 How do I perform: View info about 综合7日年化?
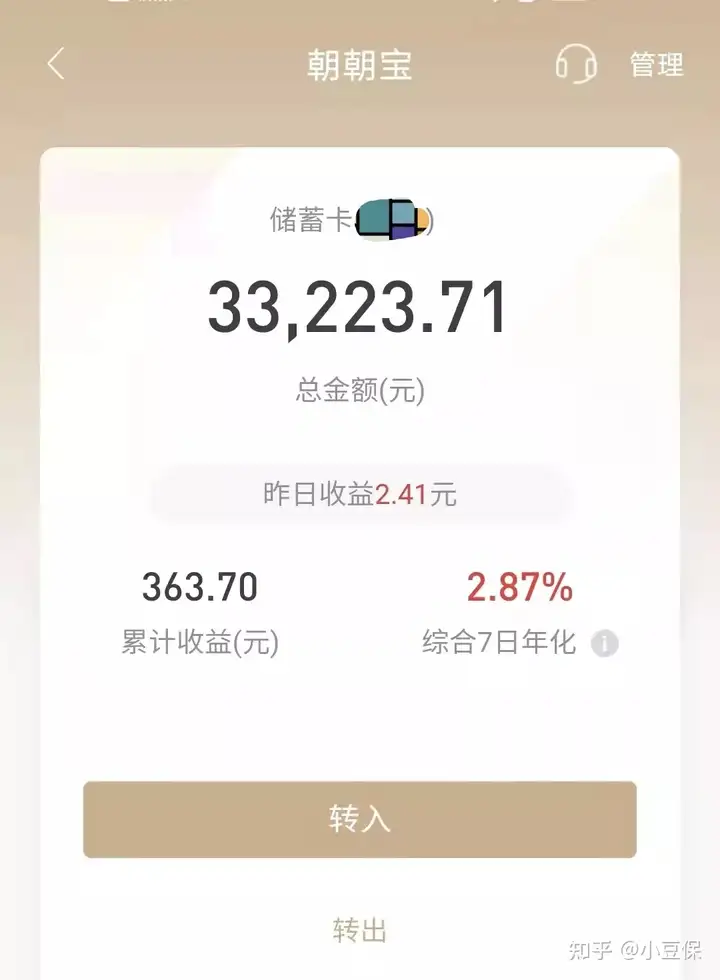pos(604,643)
